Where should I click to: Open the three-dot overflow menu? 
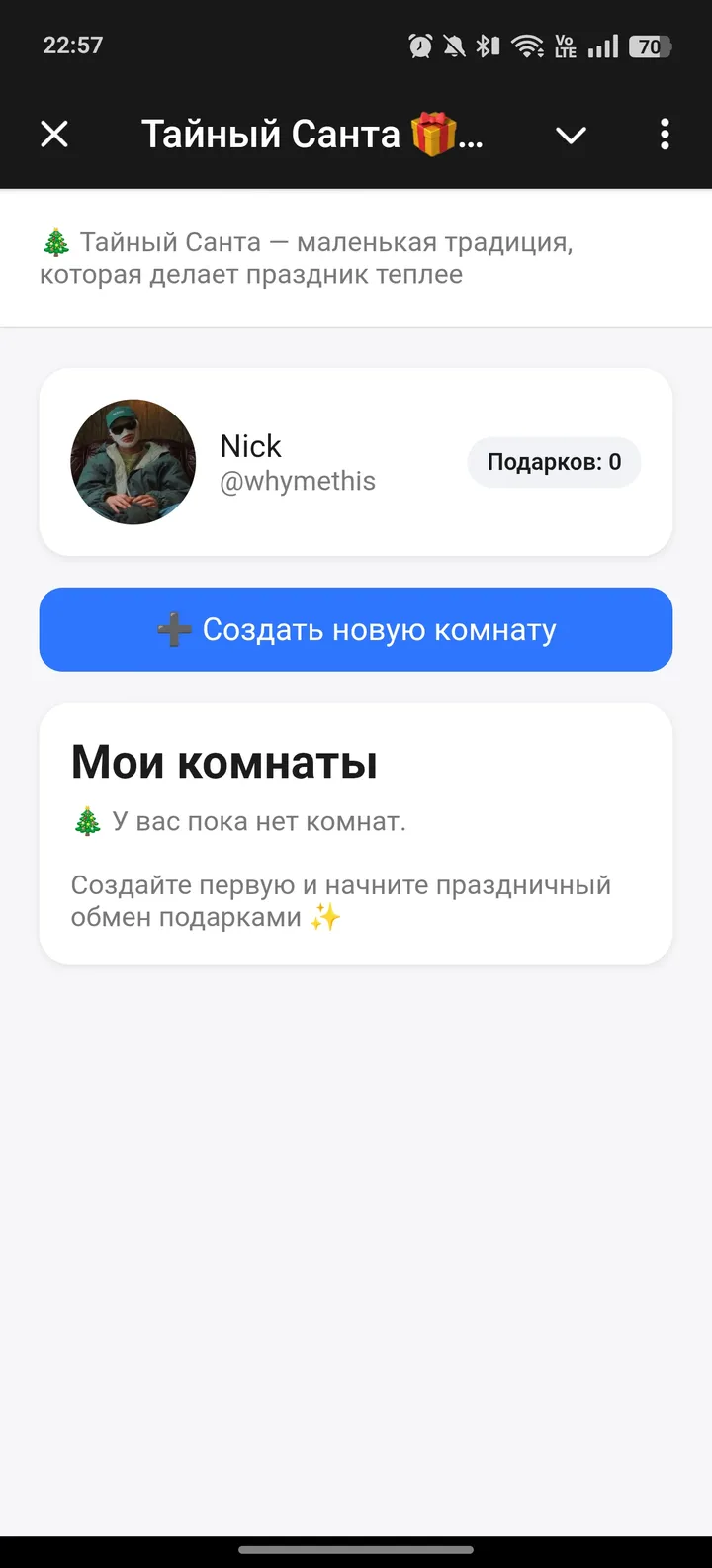[665, 134]
